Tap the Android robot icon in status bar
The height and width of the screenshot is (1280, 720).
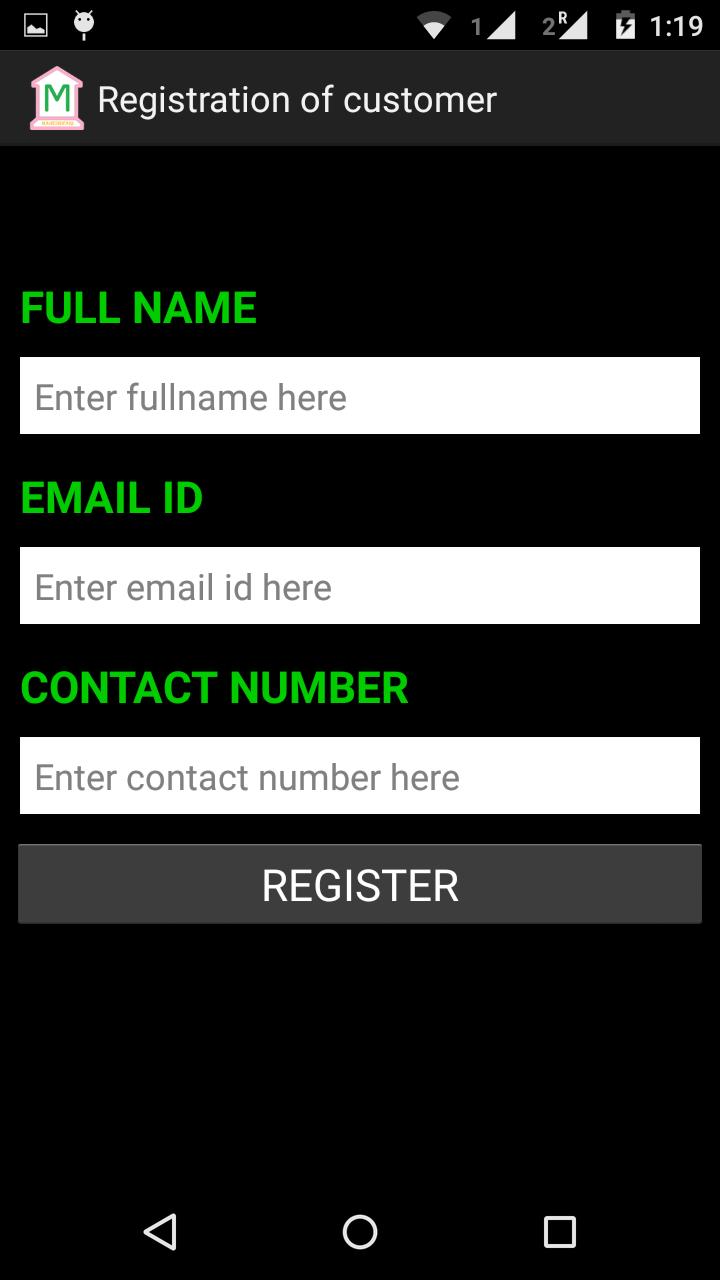point(83,24)
